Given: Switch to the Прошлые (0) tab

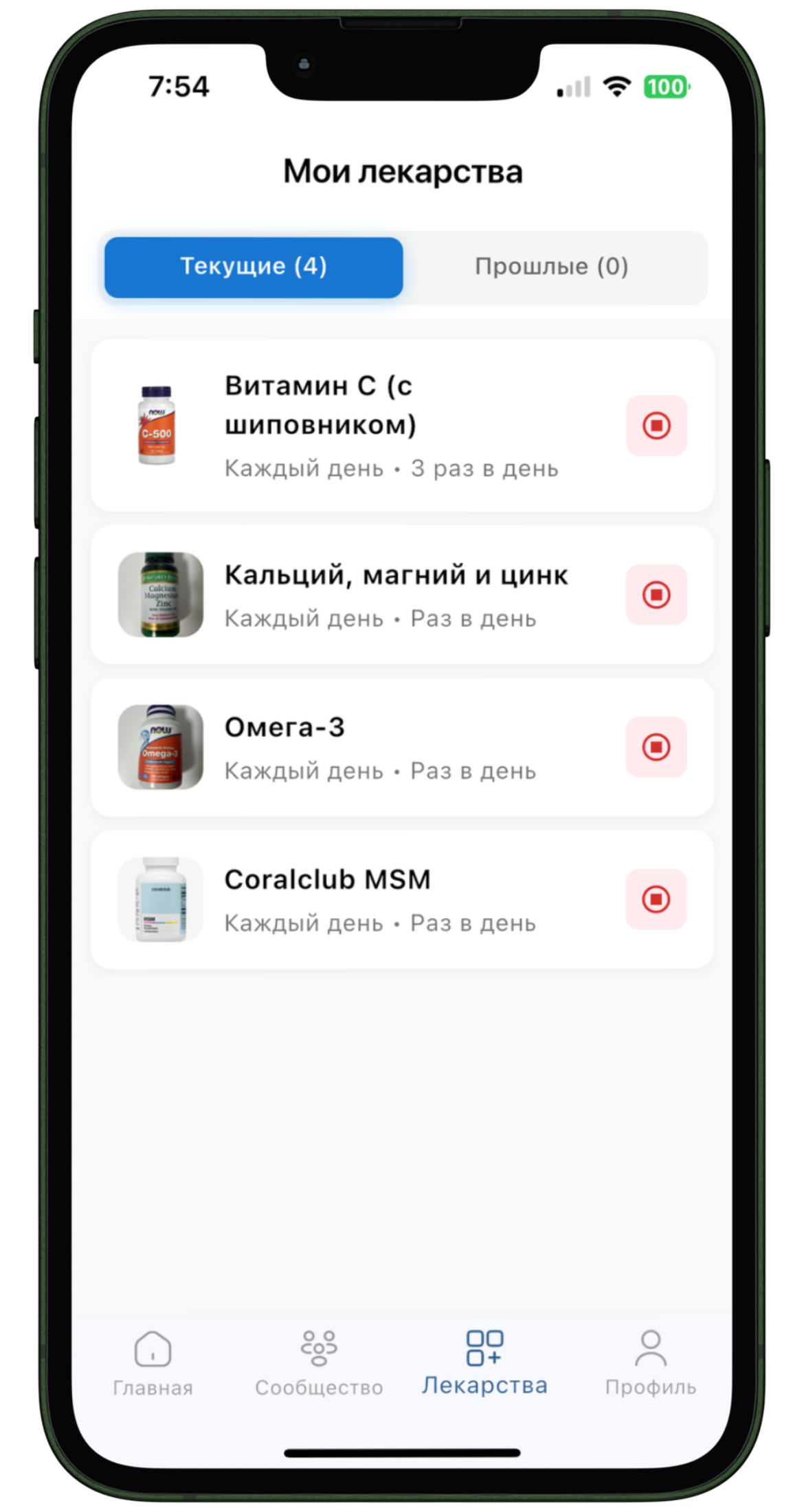Looking at the screenshot, I should [x=552, y=267].
